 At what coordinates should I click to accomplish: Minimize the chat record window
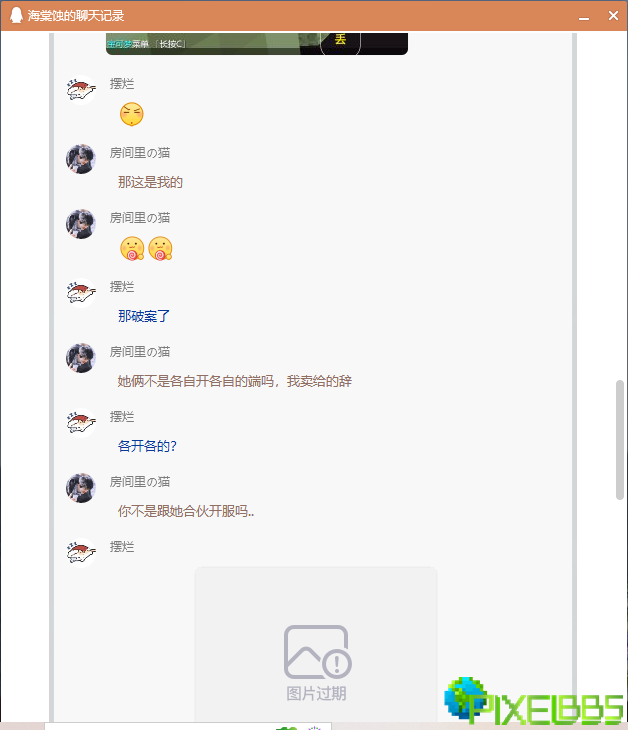(584, 16)
